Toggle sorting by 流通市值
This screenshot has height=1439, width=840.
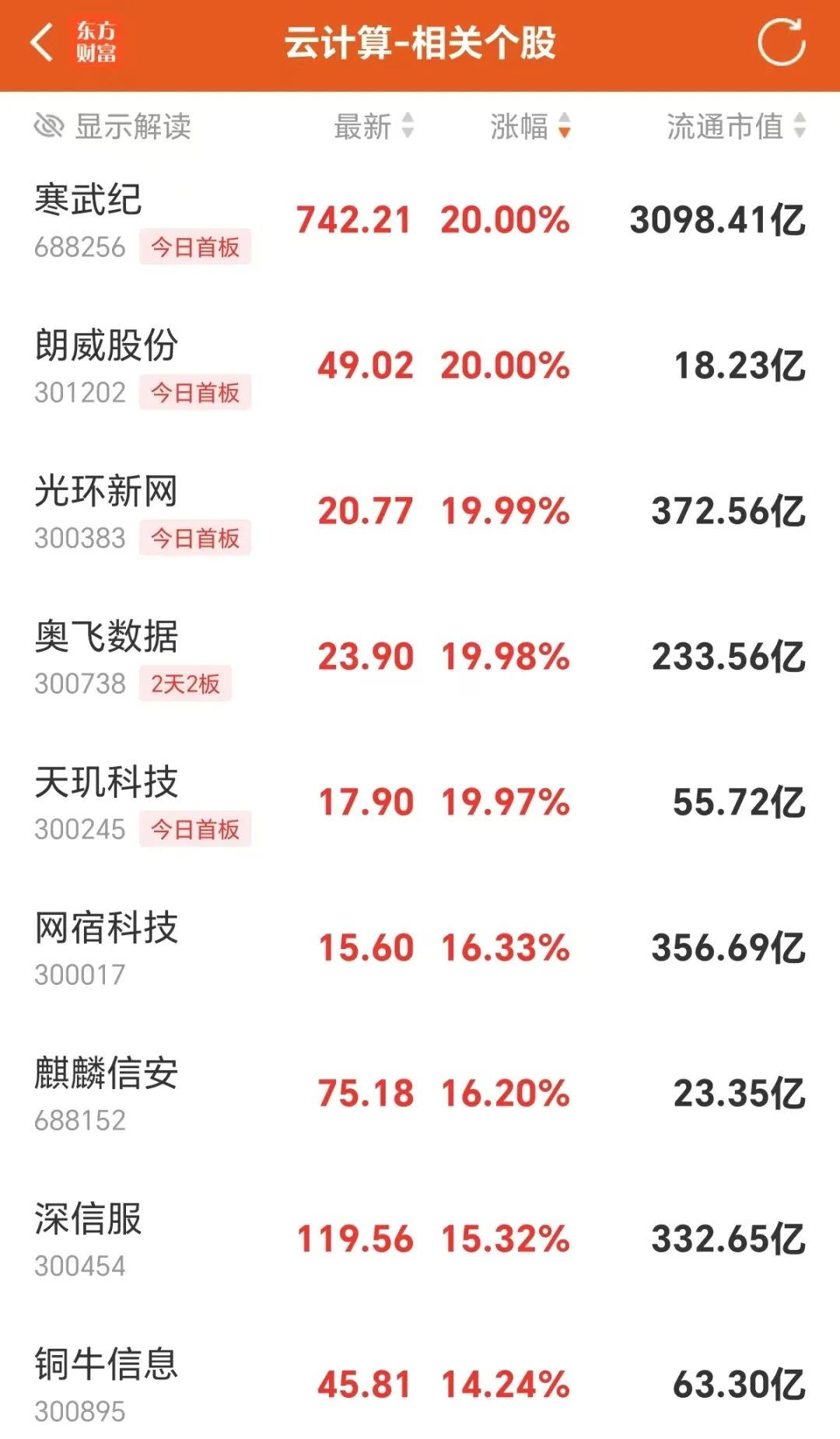click(x=725, y=126)
